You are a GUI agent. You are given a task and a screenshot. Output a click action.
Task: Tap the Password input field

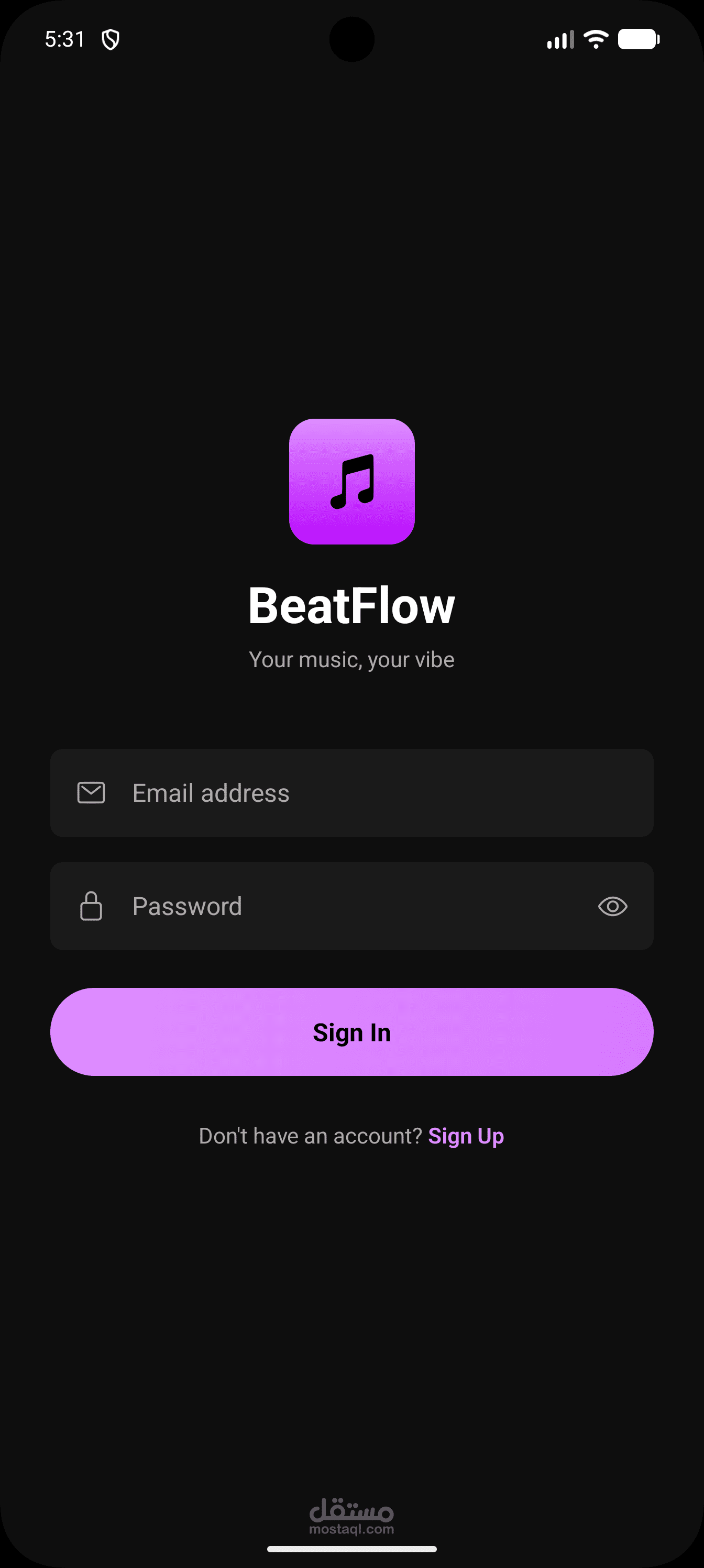click(341, 906)
